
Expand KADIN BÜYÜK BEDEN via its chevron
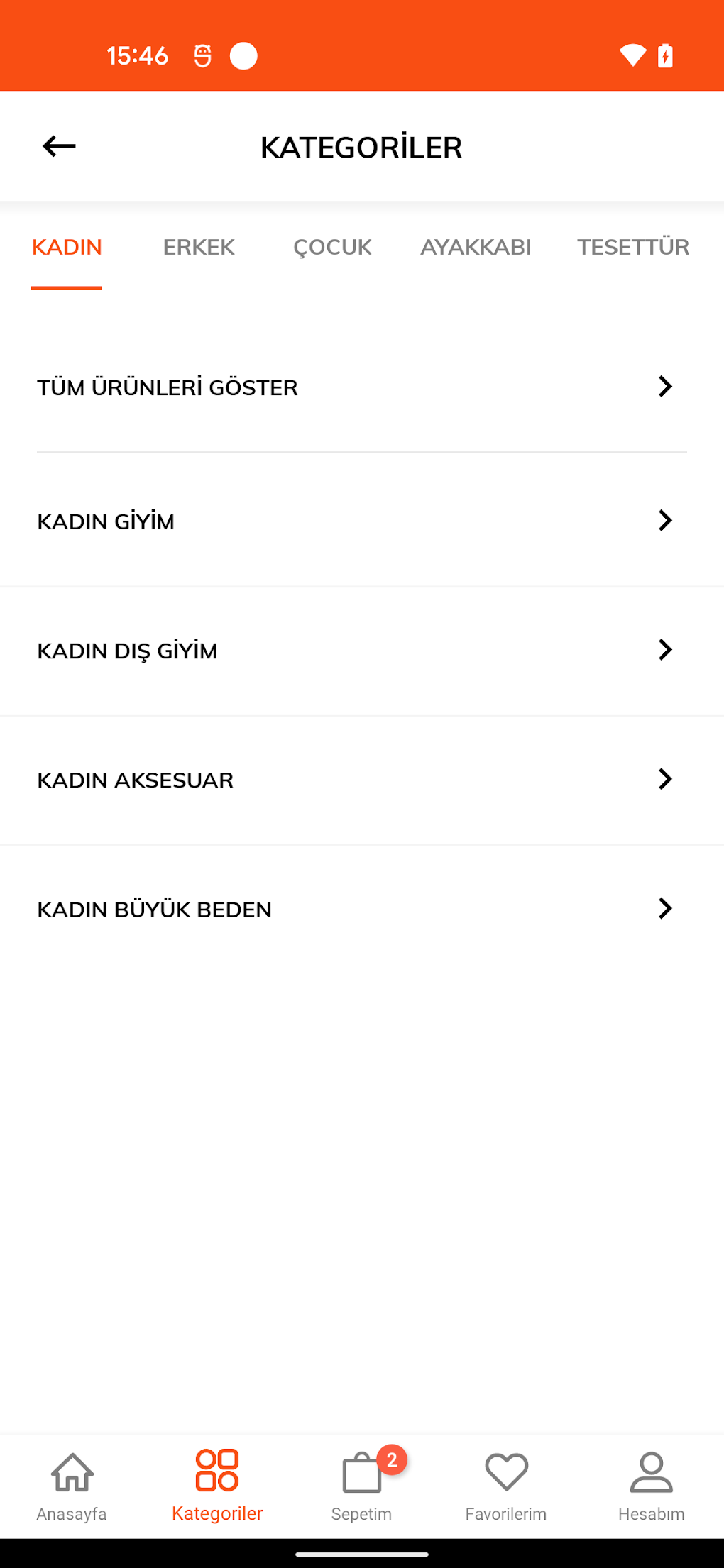(x=665, y=909)
